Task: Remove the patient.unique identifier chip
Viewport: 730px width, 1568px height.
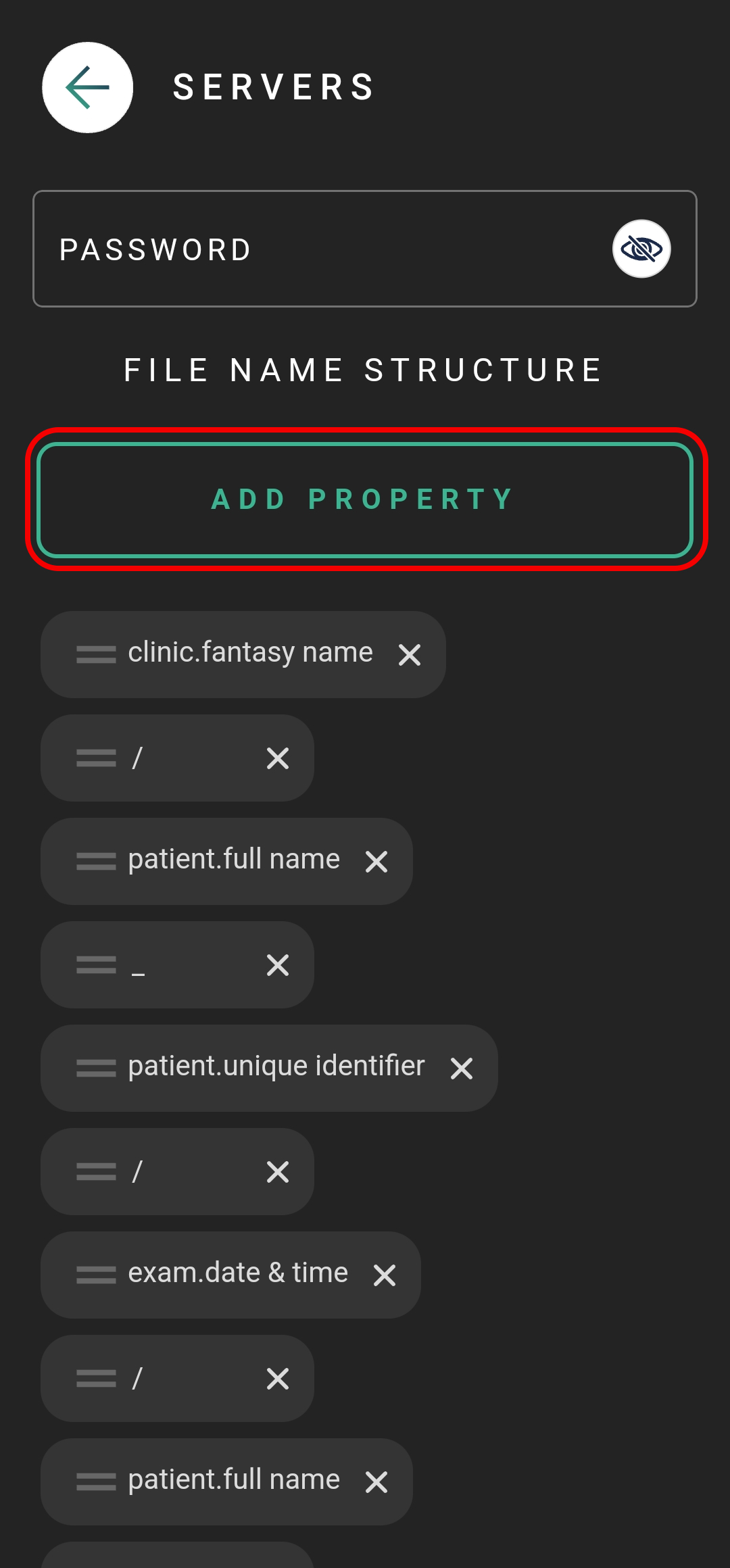Action: tap(462, 1069)
